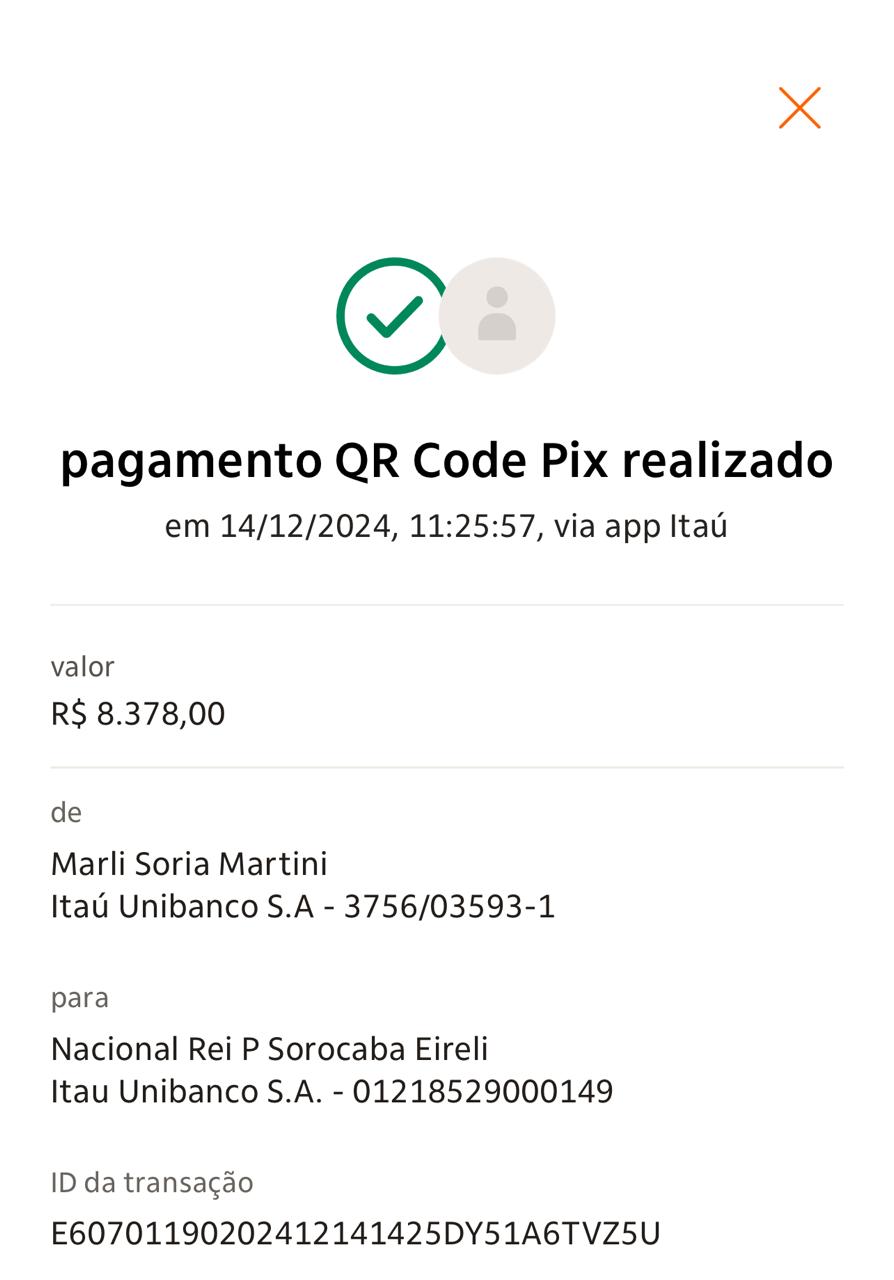Click the check mark to confirm payment status
The width and height of the screenshot is (894, 1280).
[396, 314]
